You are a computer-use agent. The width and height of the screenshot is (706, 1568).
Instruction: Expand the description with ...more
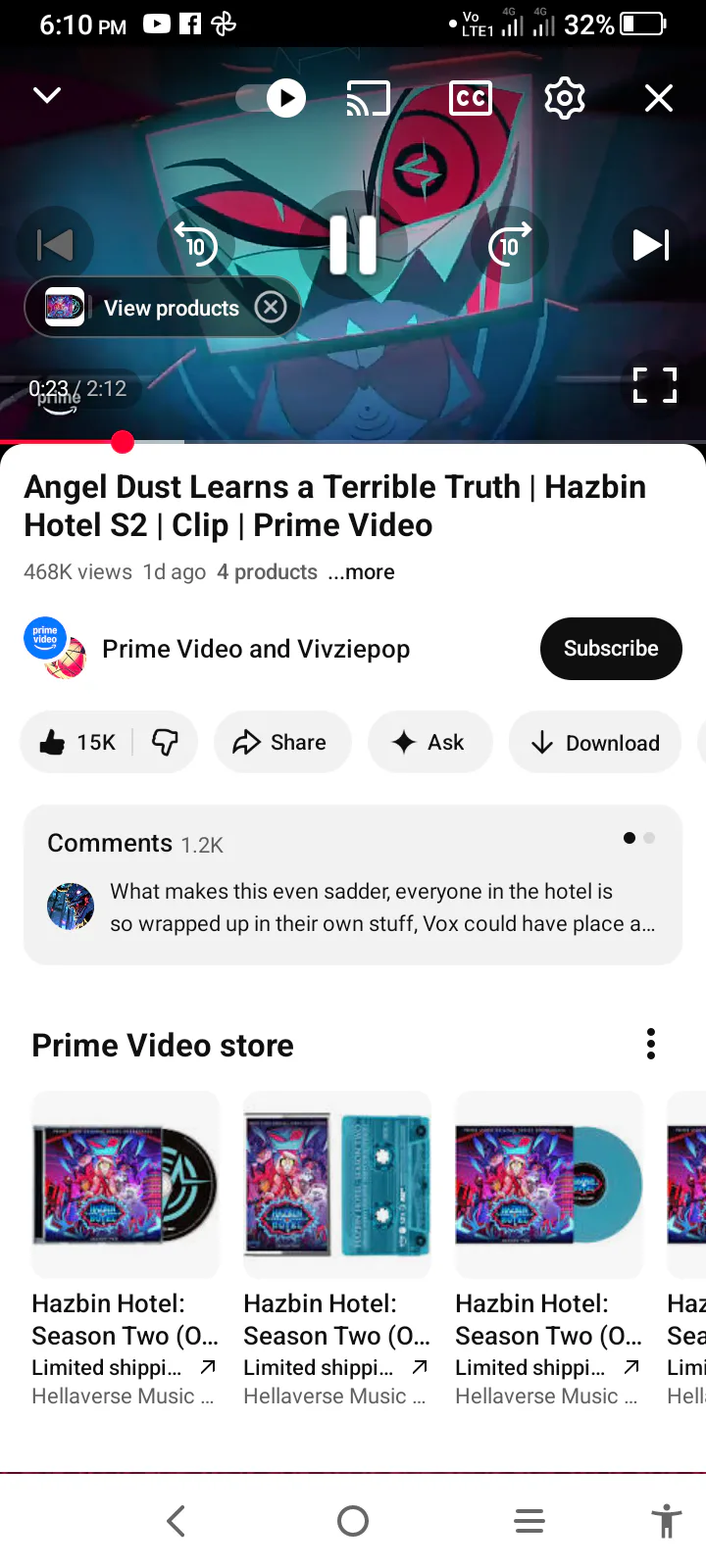coord(362,572)
